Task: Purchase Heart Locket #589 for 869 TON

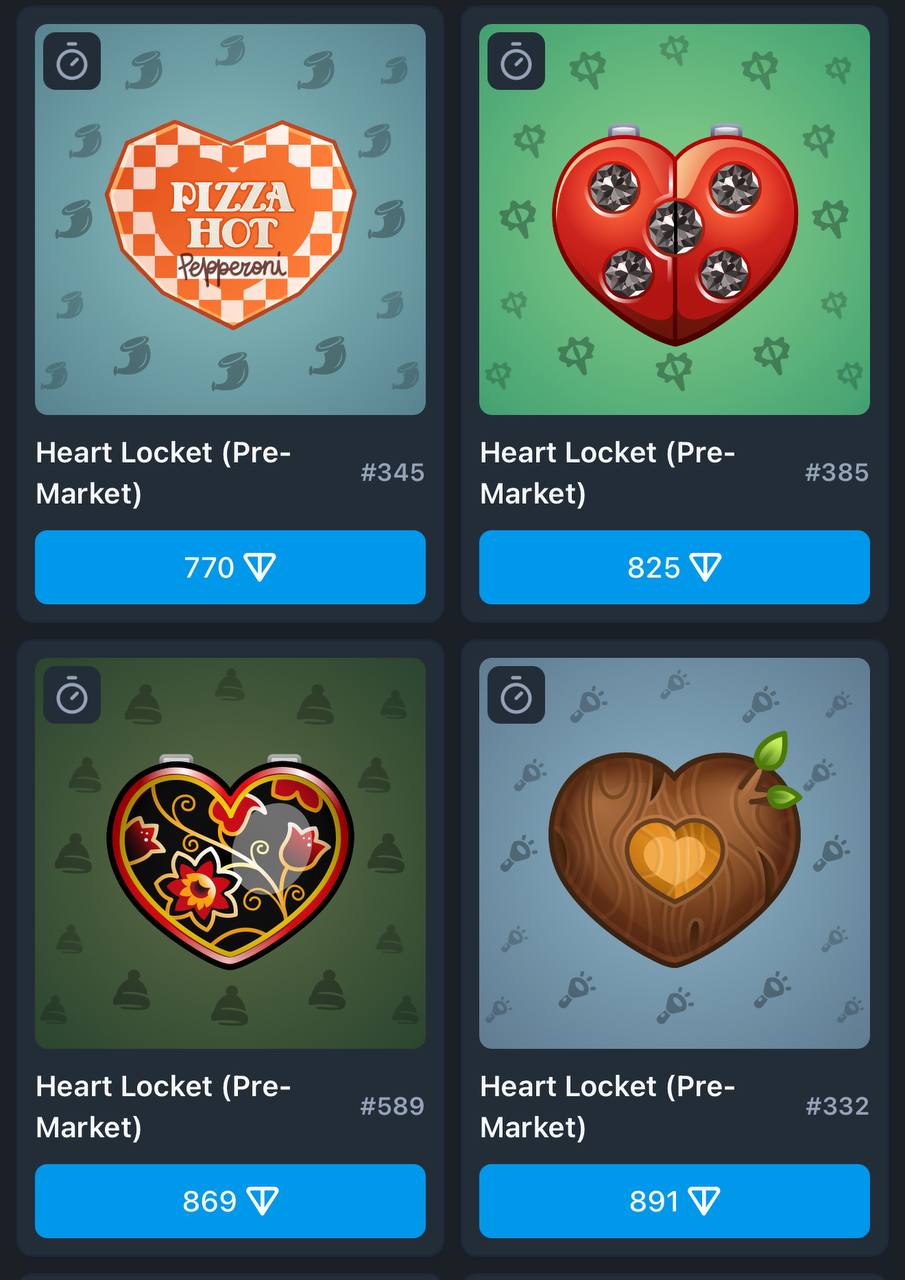Action: click(230, 1200)
